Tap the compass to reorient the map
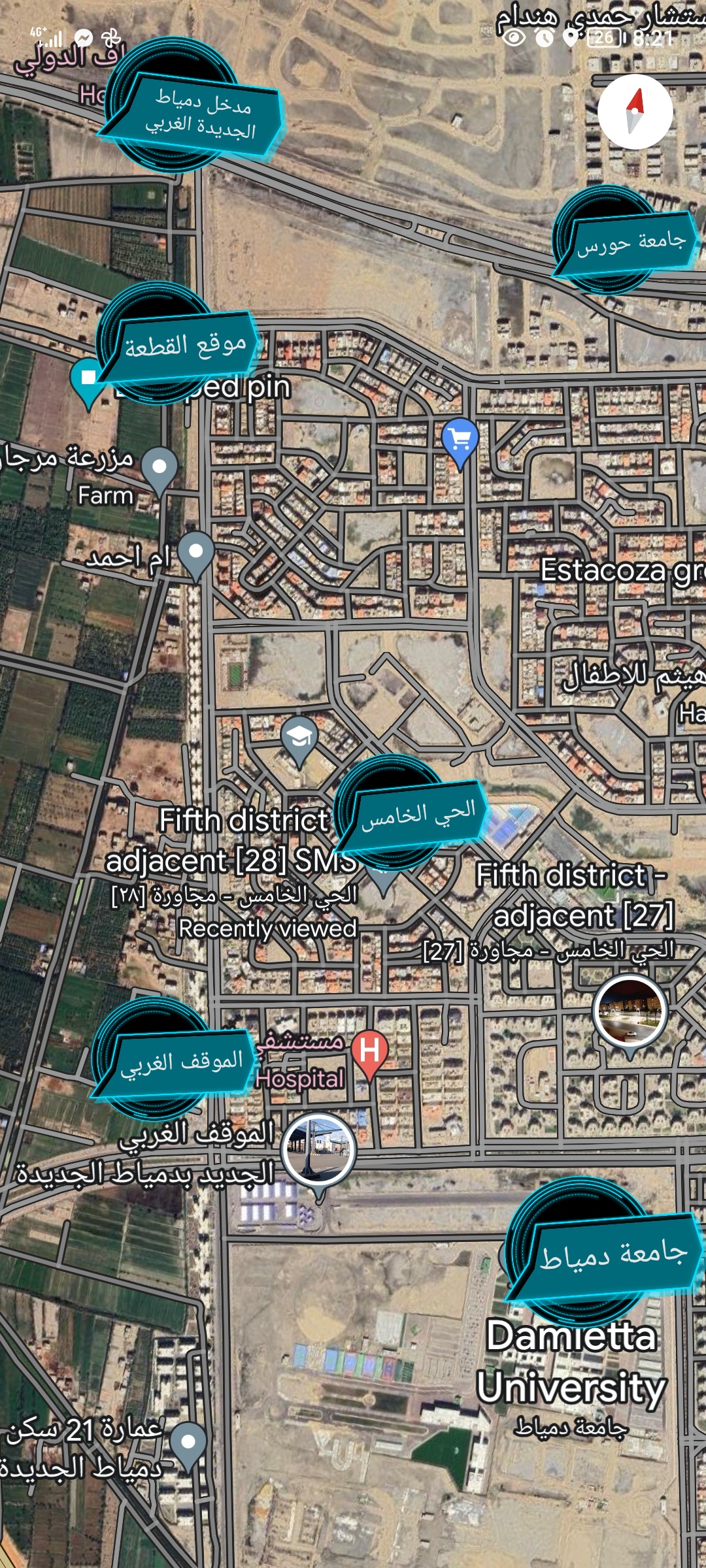Viewport: 706px width, 1568px height. (x=635, y=112)
